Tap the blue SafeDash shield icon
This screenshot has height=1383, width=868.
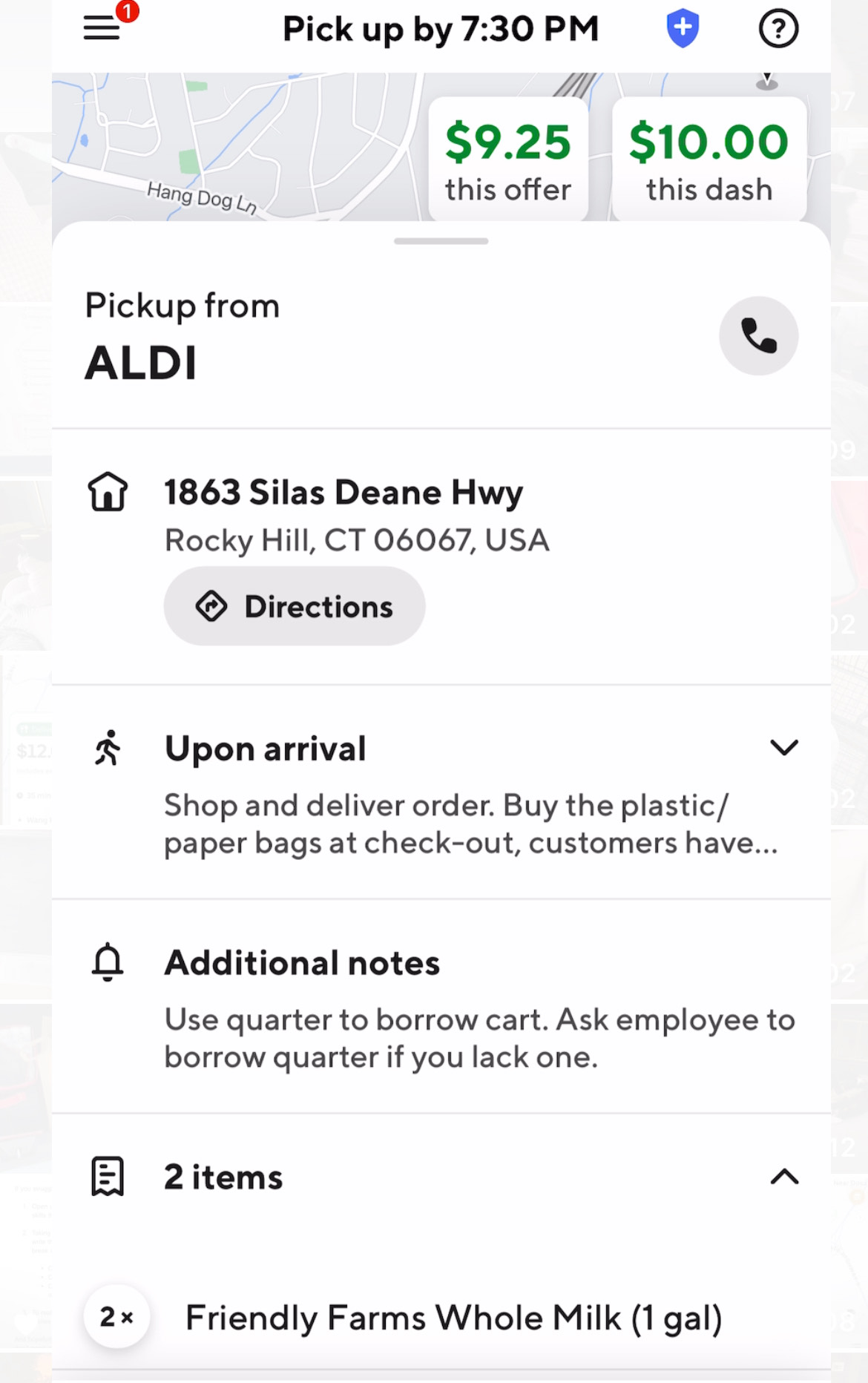tap(683, 28)
